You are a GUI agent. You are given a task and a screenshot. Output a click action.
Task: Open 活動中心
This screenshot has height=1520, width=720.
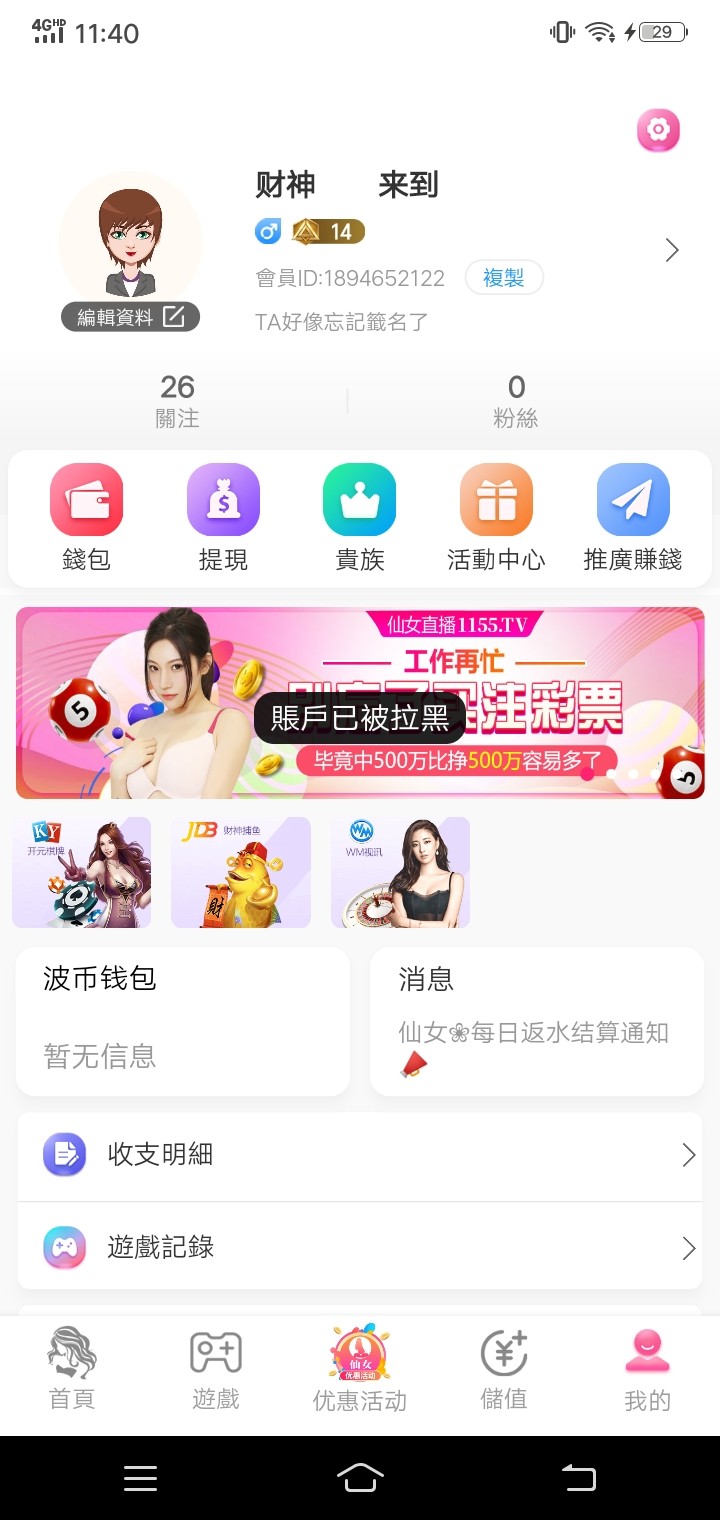coord(496,516)
